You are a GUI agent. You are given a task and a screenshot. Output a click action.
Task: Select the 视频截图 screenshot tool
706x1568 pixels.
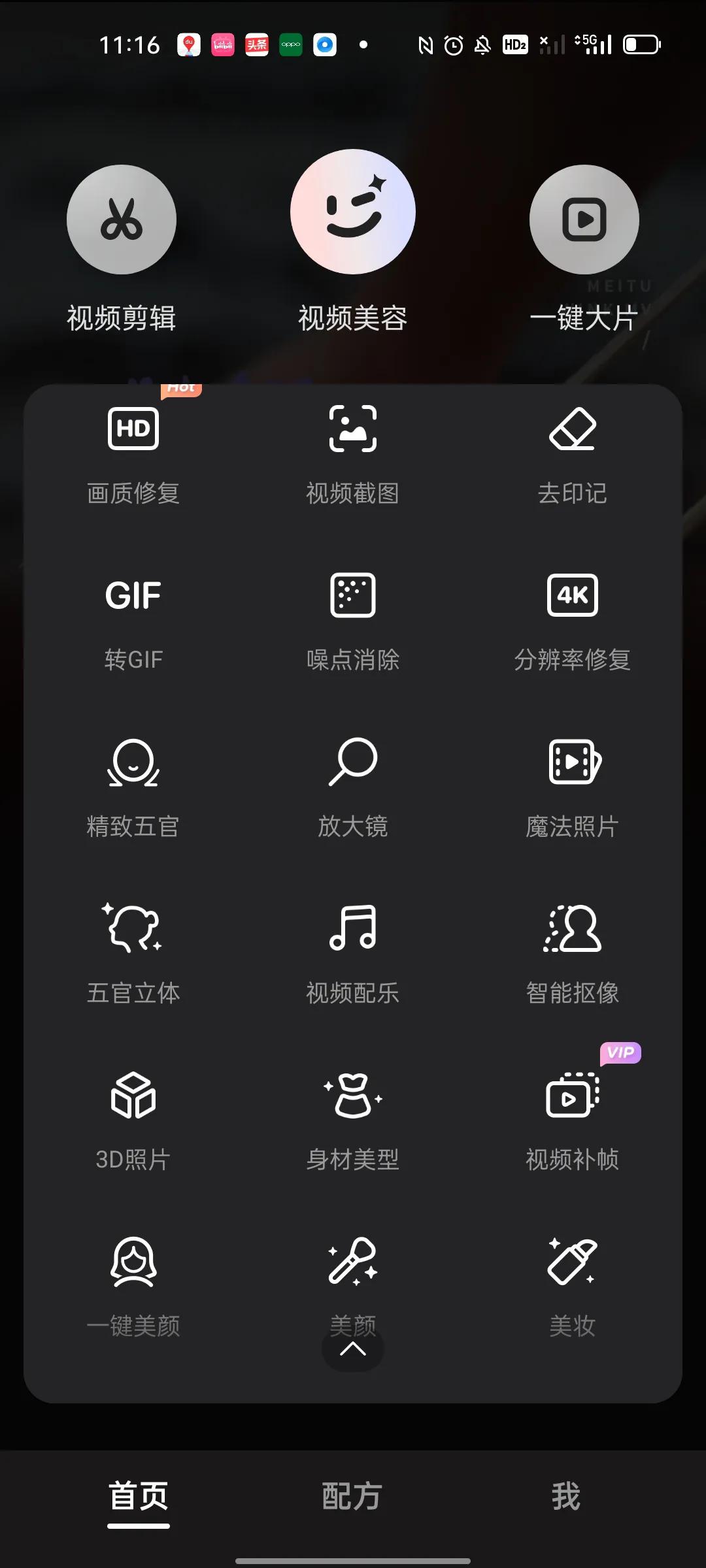352,451
